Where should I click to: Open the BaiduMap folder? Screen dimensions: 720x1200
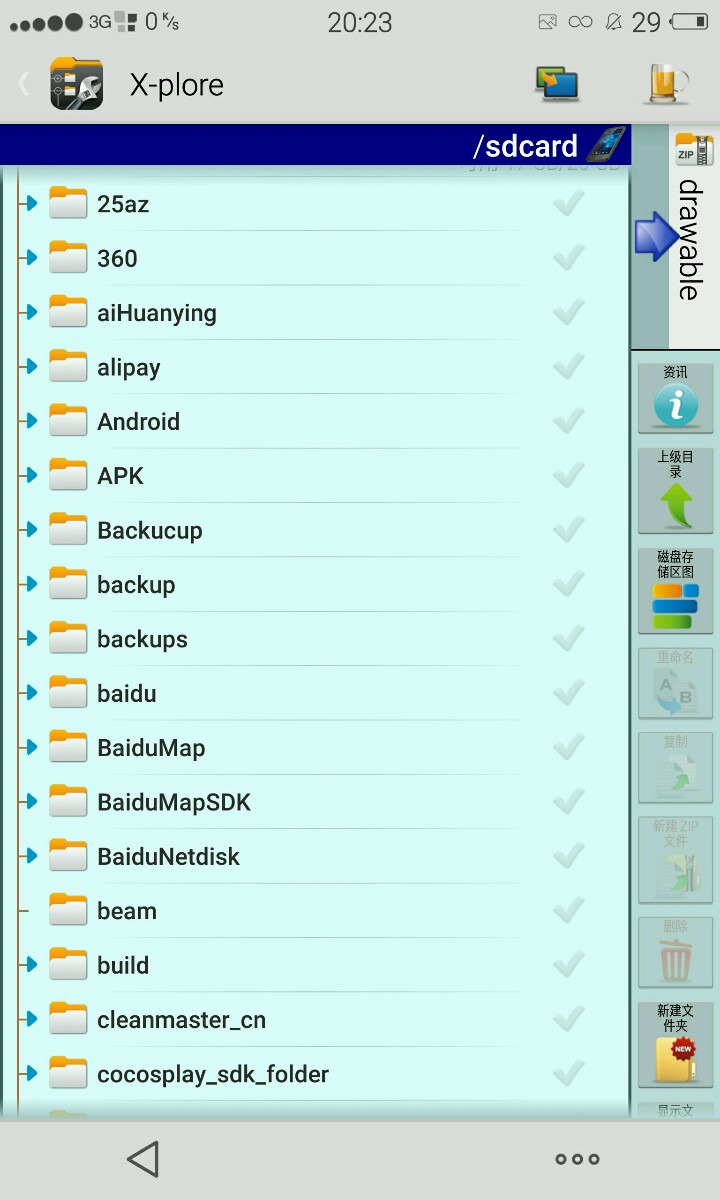click(151, 748)
